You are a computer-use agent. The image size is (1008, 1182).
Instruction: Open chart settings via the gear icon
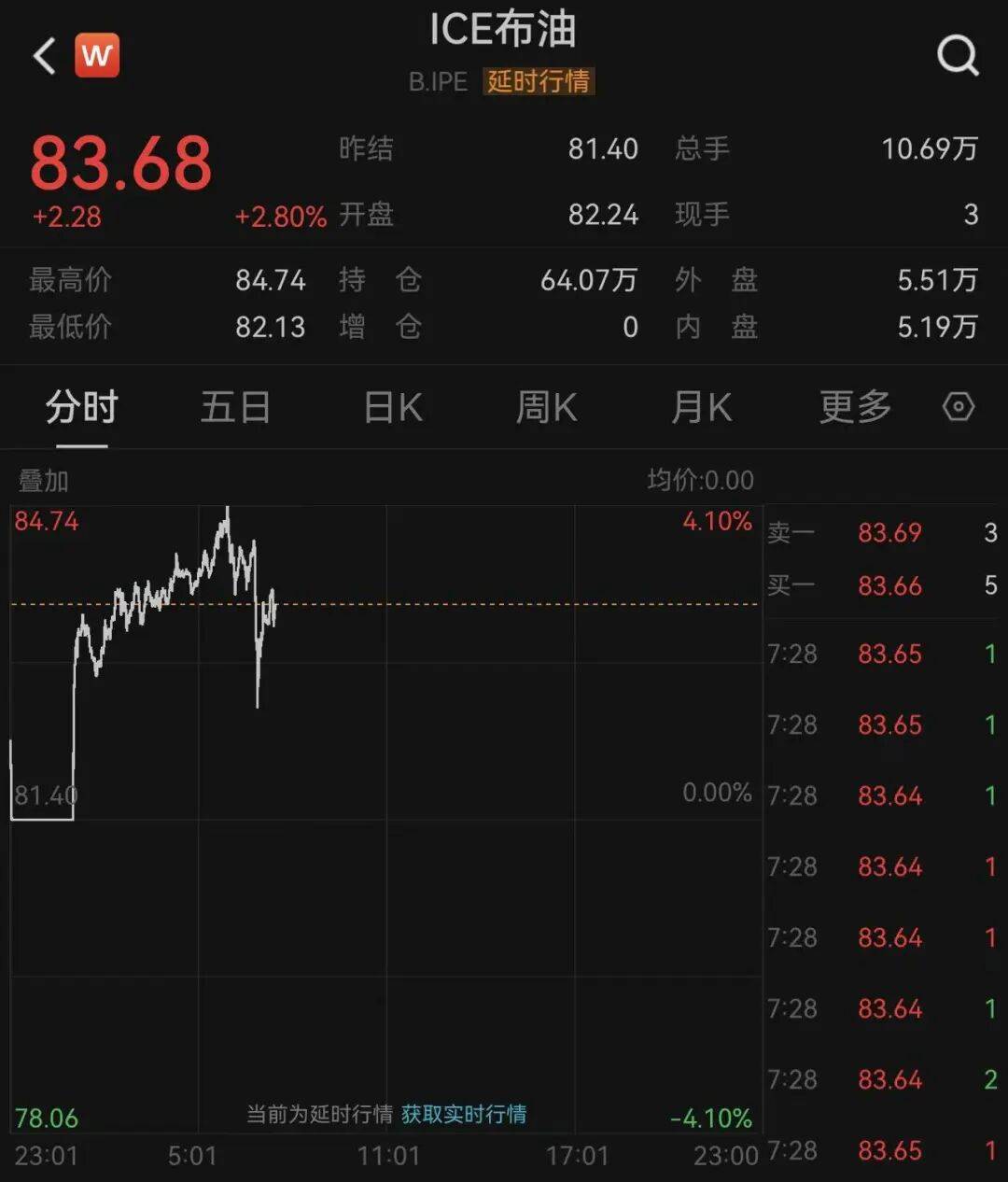coord(957,407)
